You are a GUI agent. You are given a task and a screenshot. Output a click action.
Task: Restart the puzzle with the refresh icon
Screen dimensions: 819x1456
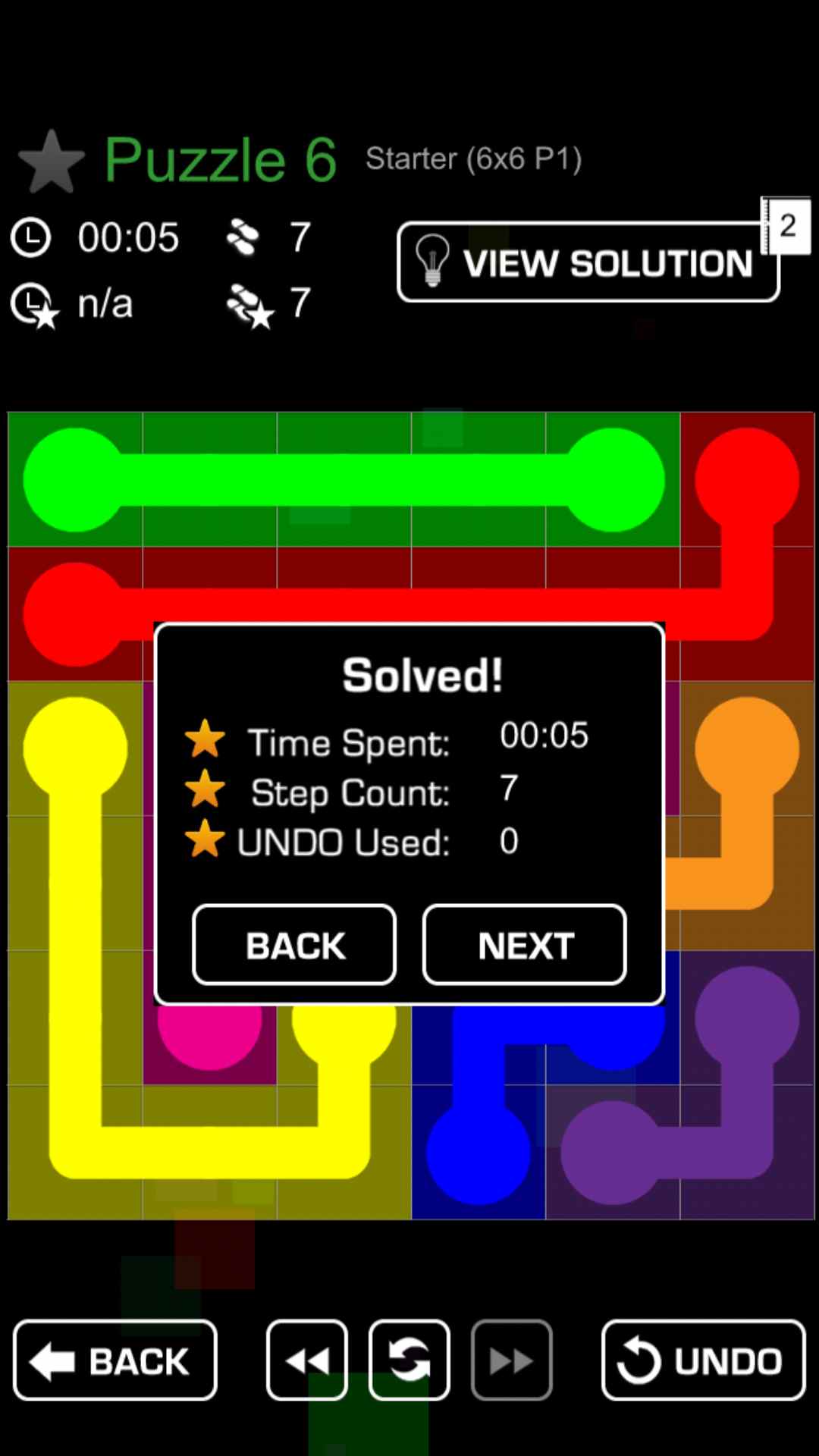[x=409, y=1360]
